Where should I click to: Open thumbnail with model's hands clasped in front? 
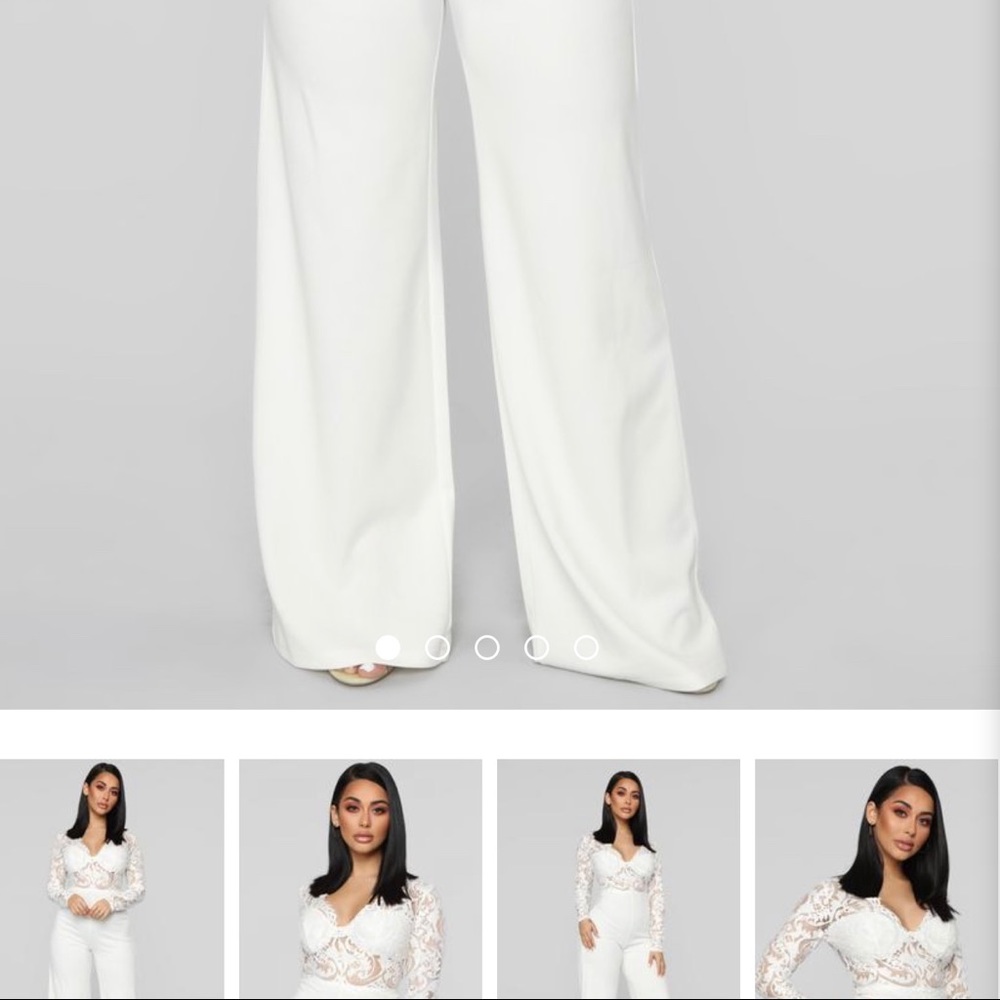point(111,878)
